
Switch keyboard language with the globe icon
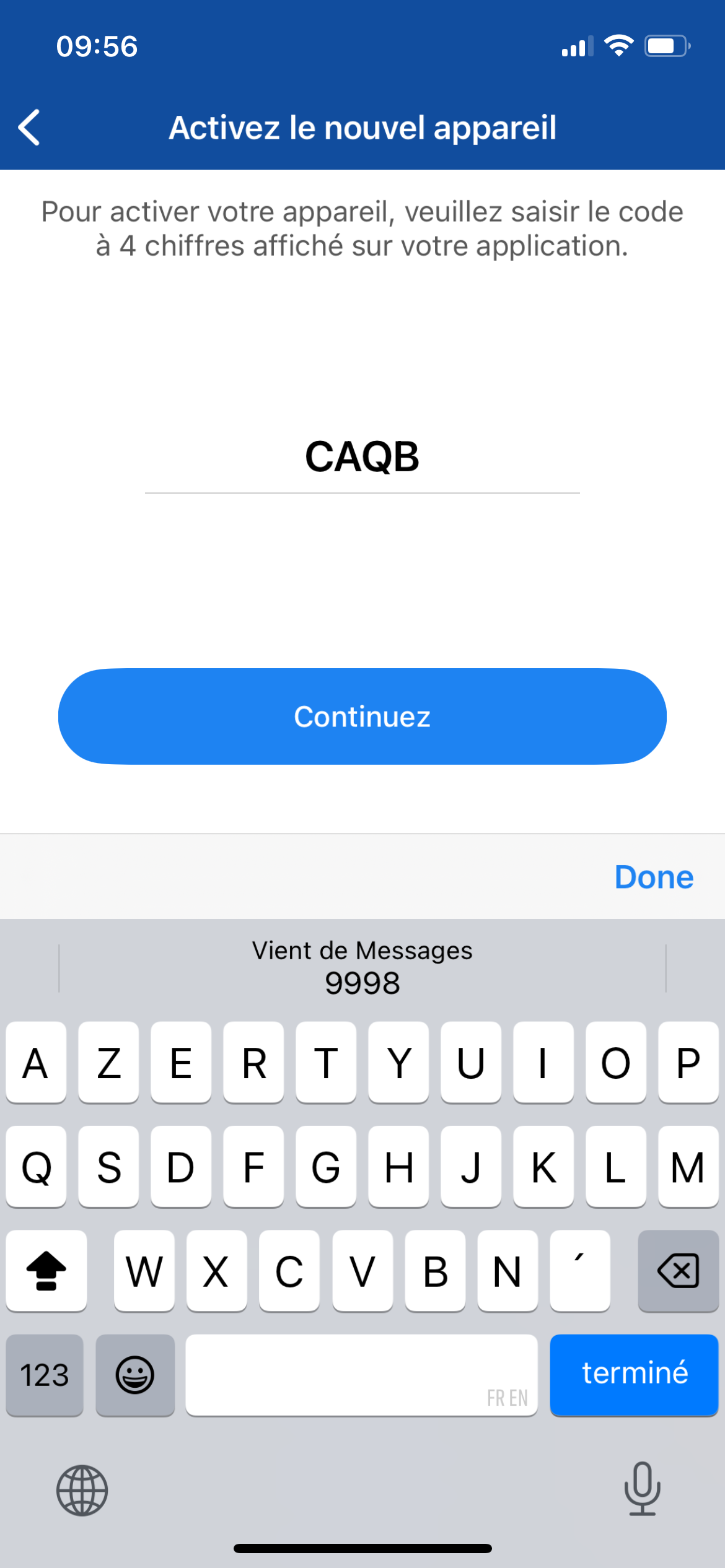[x=82, y=1490]
